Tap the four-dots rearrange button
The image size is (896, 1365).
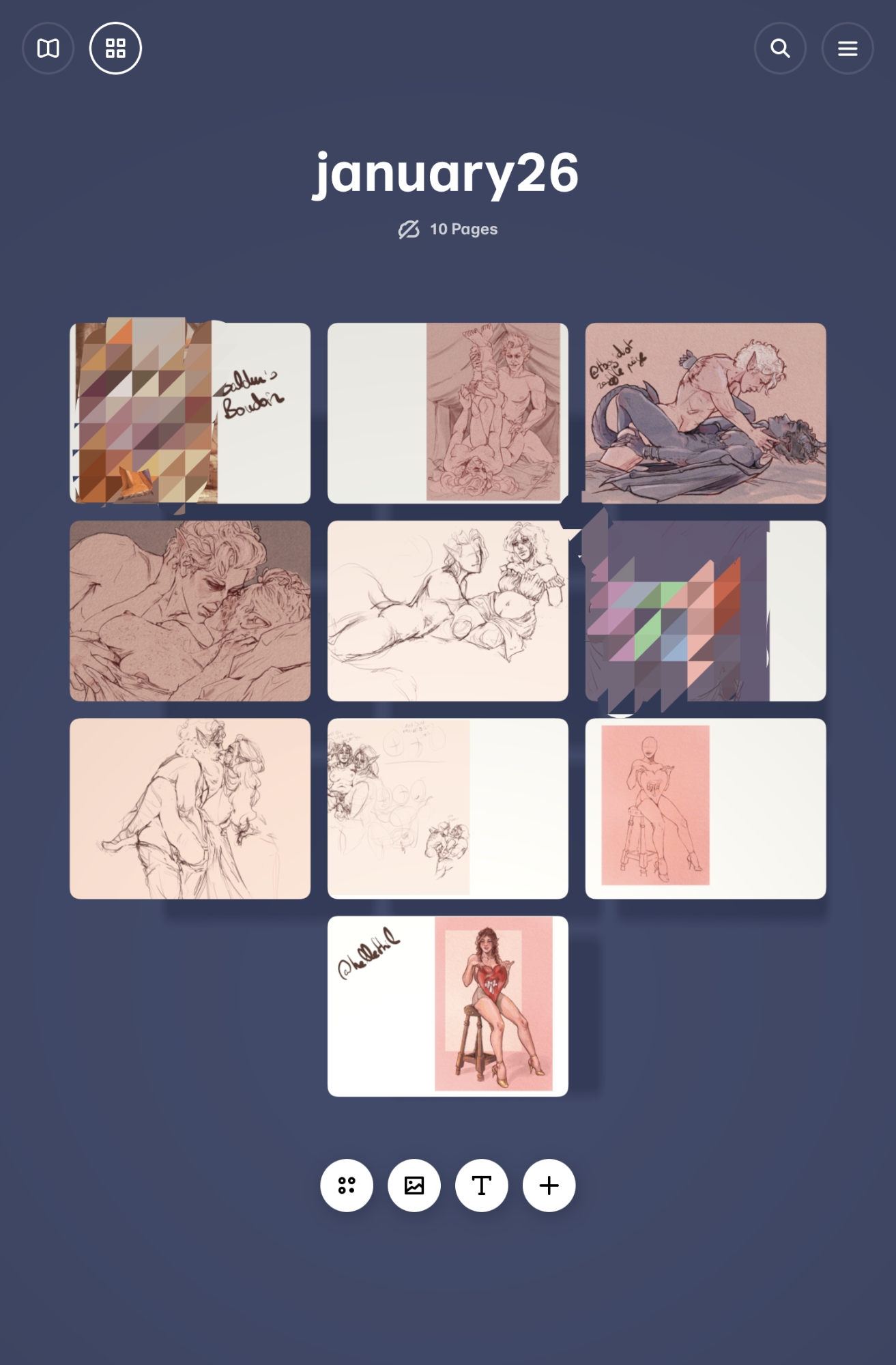(347, 1186)
